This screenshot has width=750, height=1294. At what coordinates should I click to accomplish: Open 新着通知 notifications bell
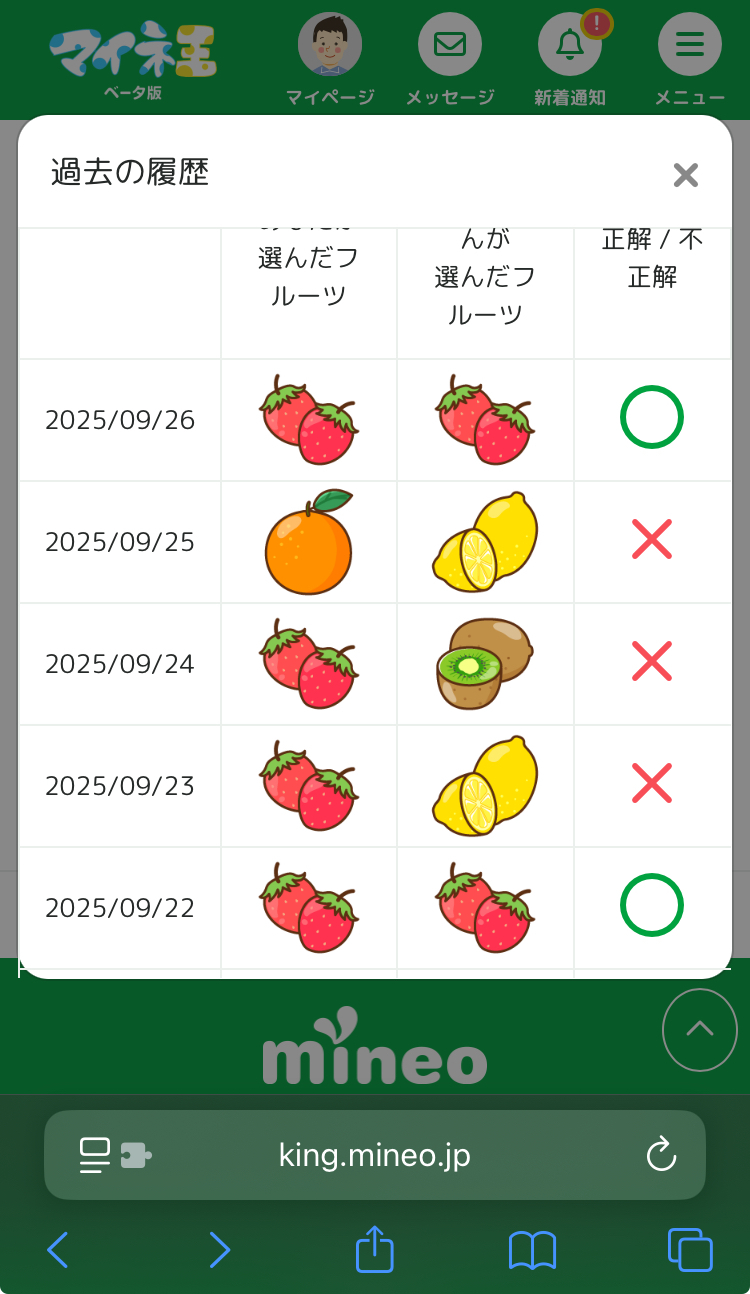click(570, 46)
